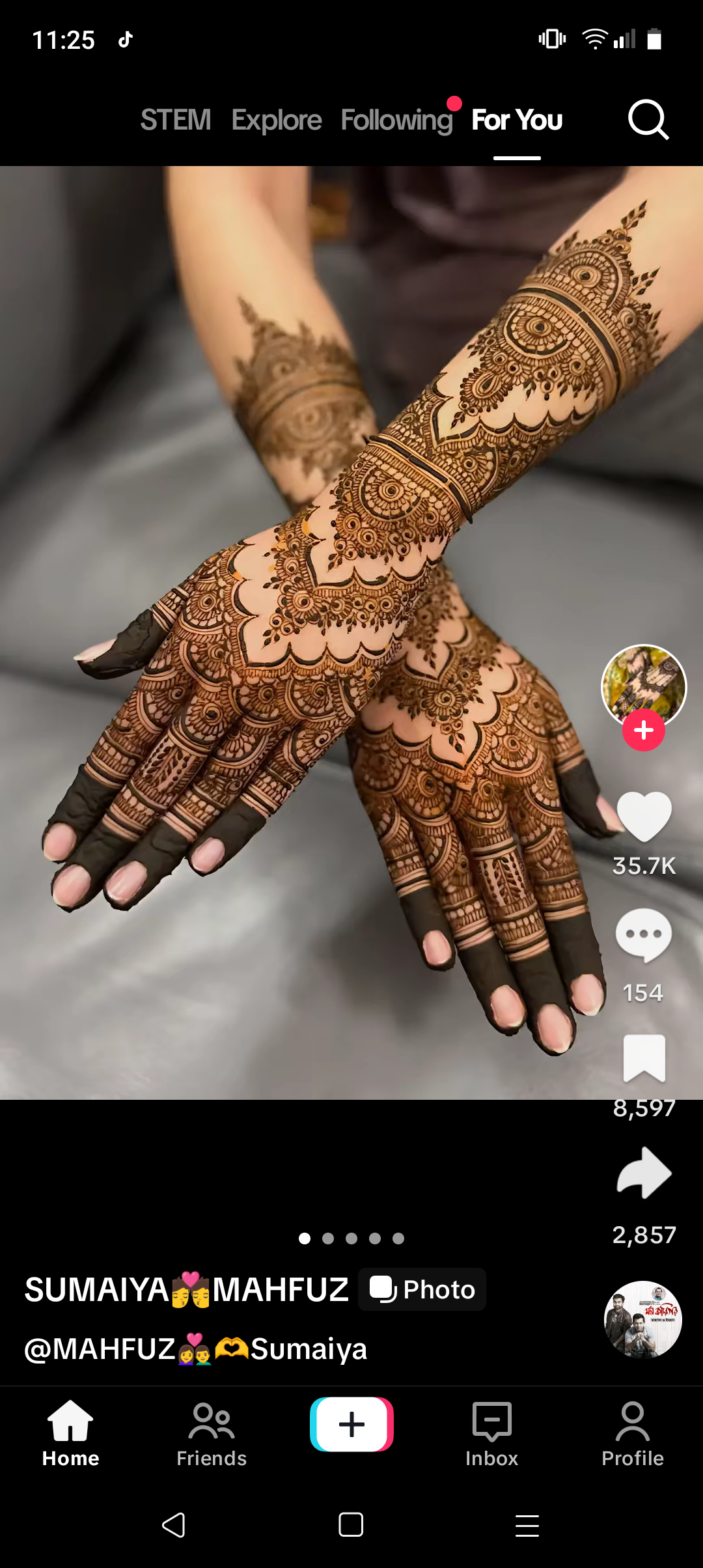Switch to the STEM tab
This screenshot has width=703, height=1568.
pyautogui.click(x=176, y=120)
